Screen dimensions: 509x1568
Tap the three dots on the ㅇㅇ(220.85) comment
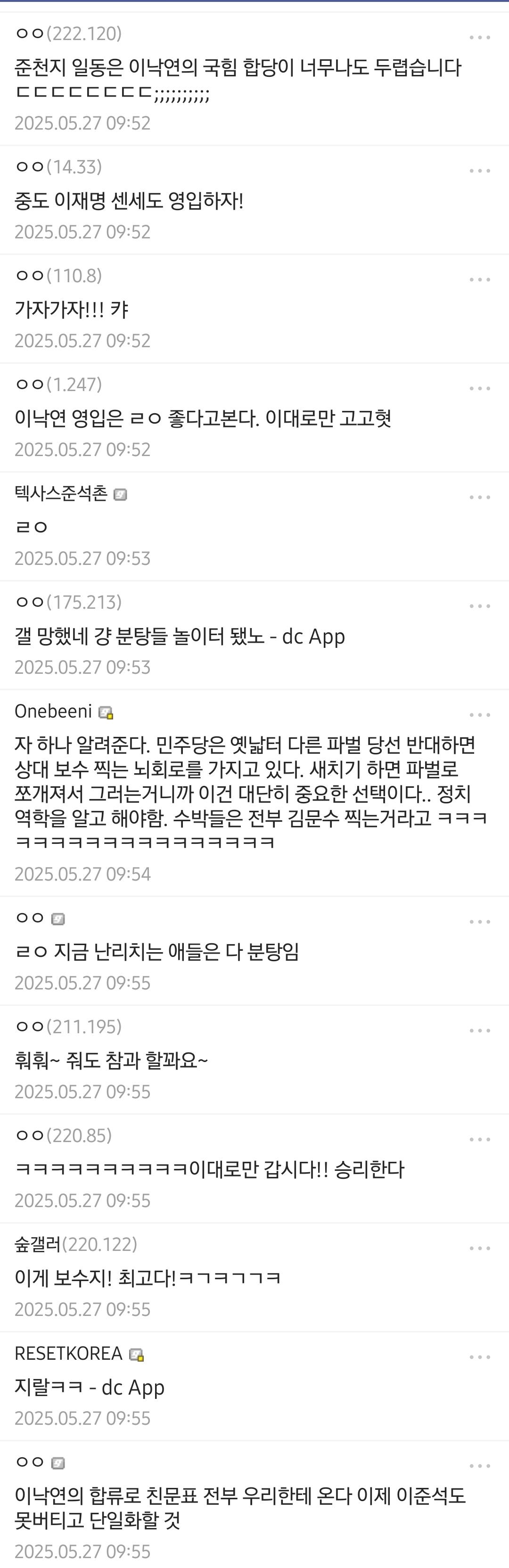point(479,1140)
